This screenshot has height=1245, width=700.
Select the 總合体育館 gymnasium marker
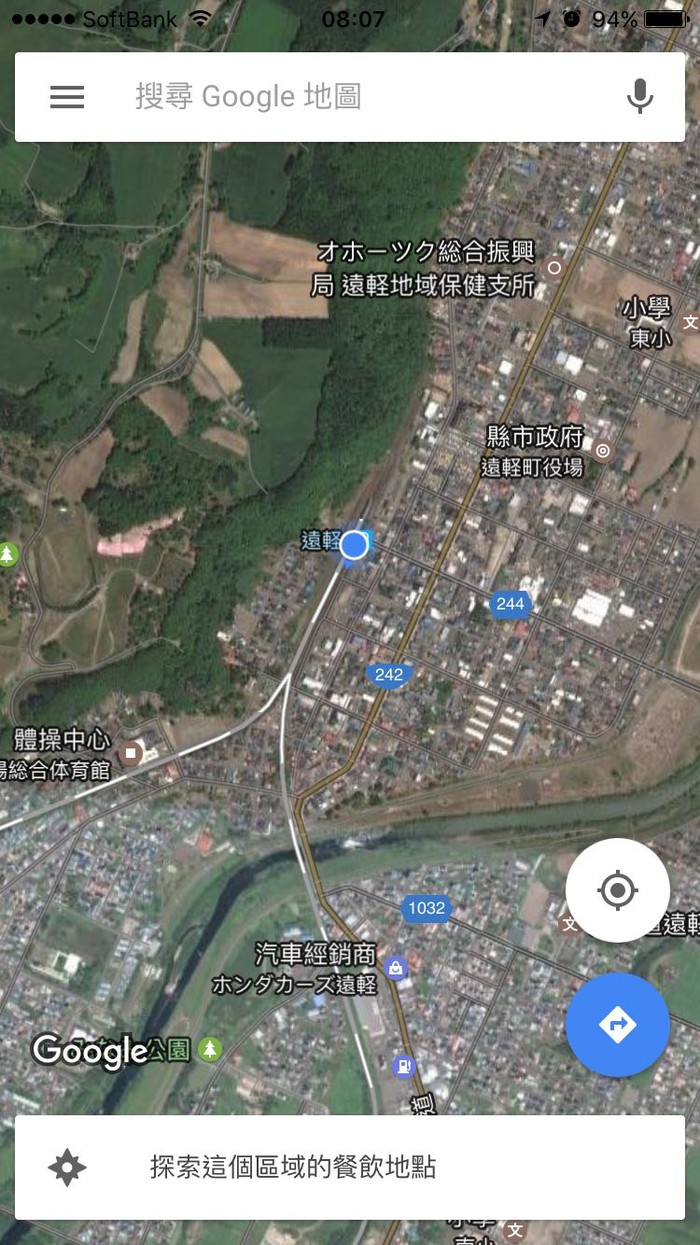(x=130, y=753)
